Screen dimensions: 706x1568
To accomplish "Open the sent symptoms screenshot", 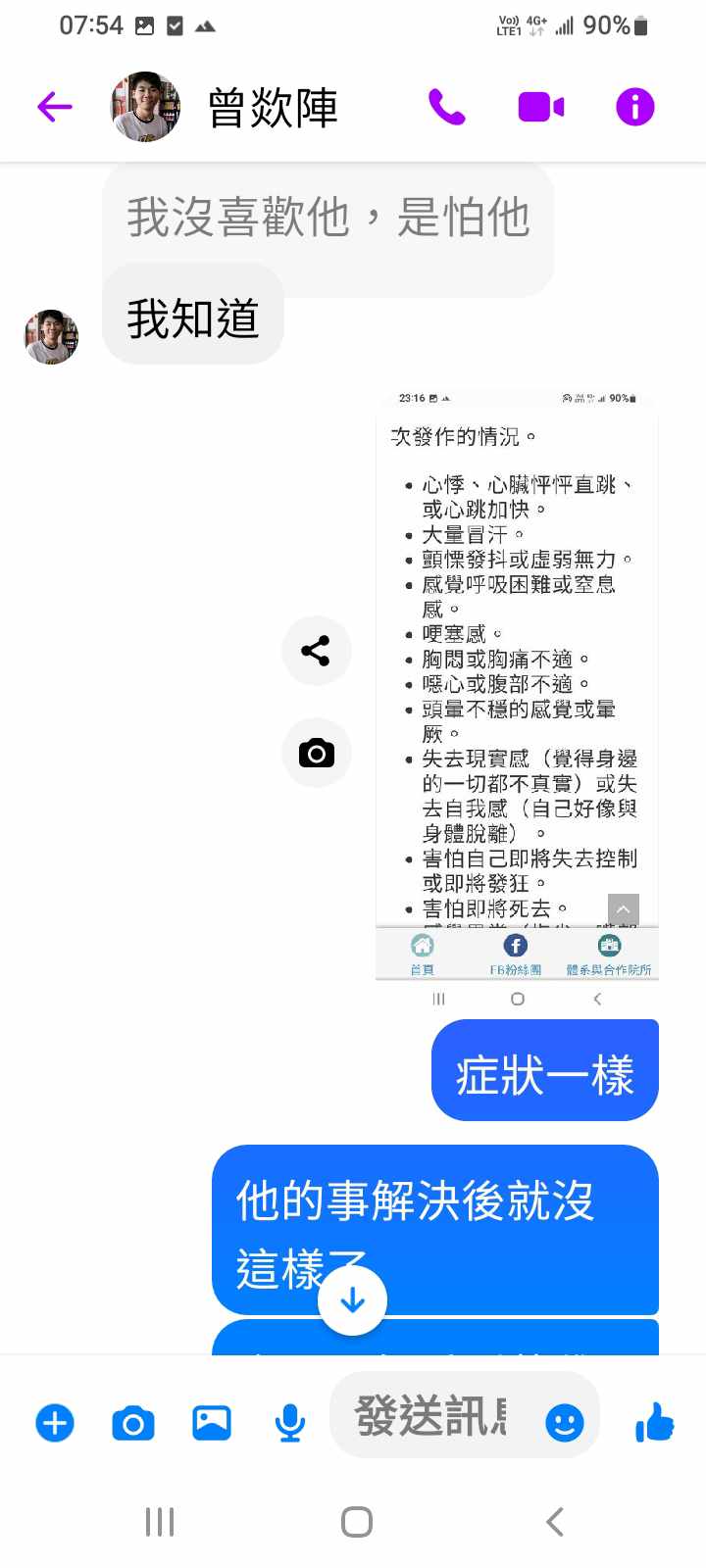I will point(517,686).
